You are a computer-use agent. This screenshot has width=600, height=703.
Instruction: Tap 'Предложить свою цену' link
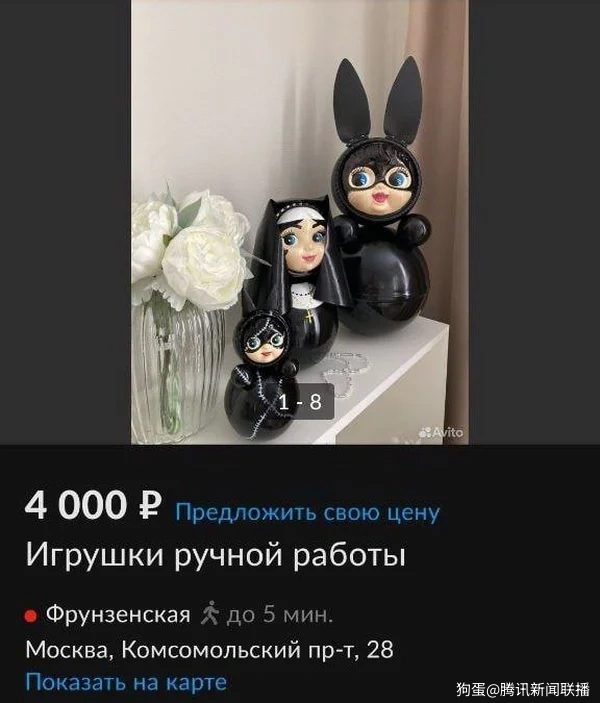tap(307, 512)
